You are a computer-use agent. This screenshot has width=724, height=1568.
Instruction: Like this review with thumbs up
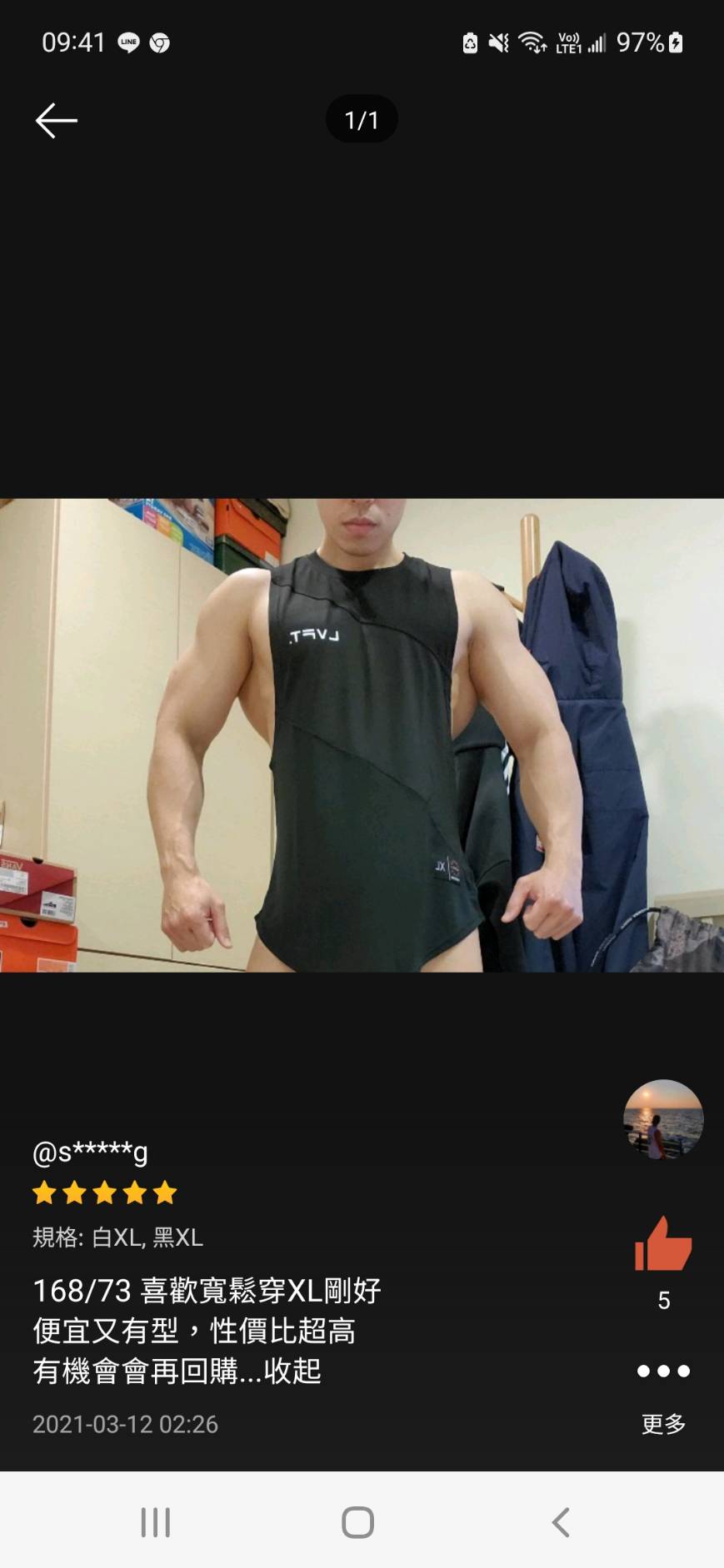(x=663, y=1244)
